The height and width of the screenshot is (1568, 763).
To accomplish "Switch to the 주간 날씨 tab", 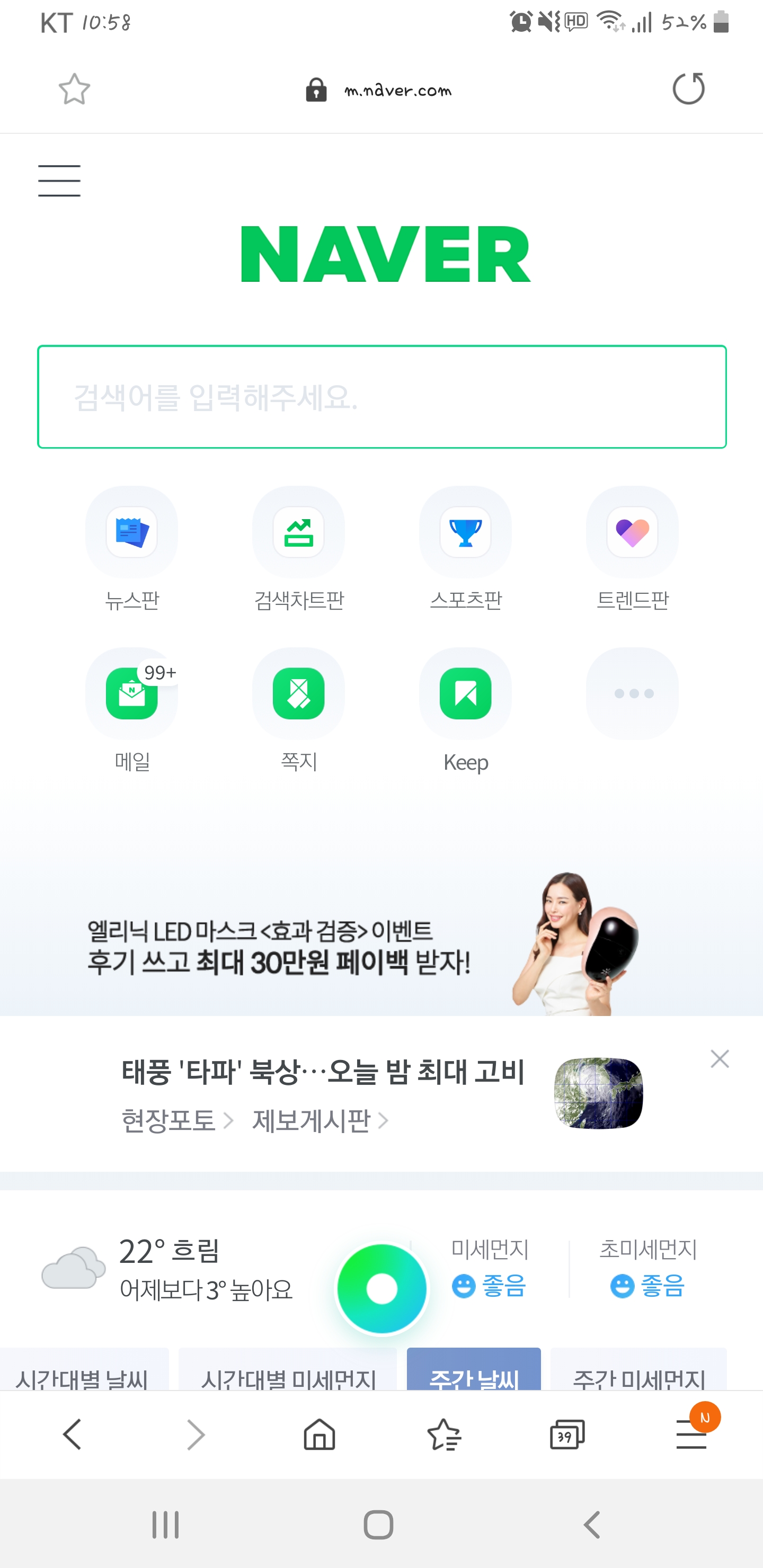I will coord(474,1370).
